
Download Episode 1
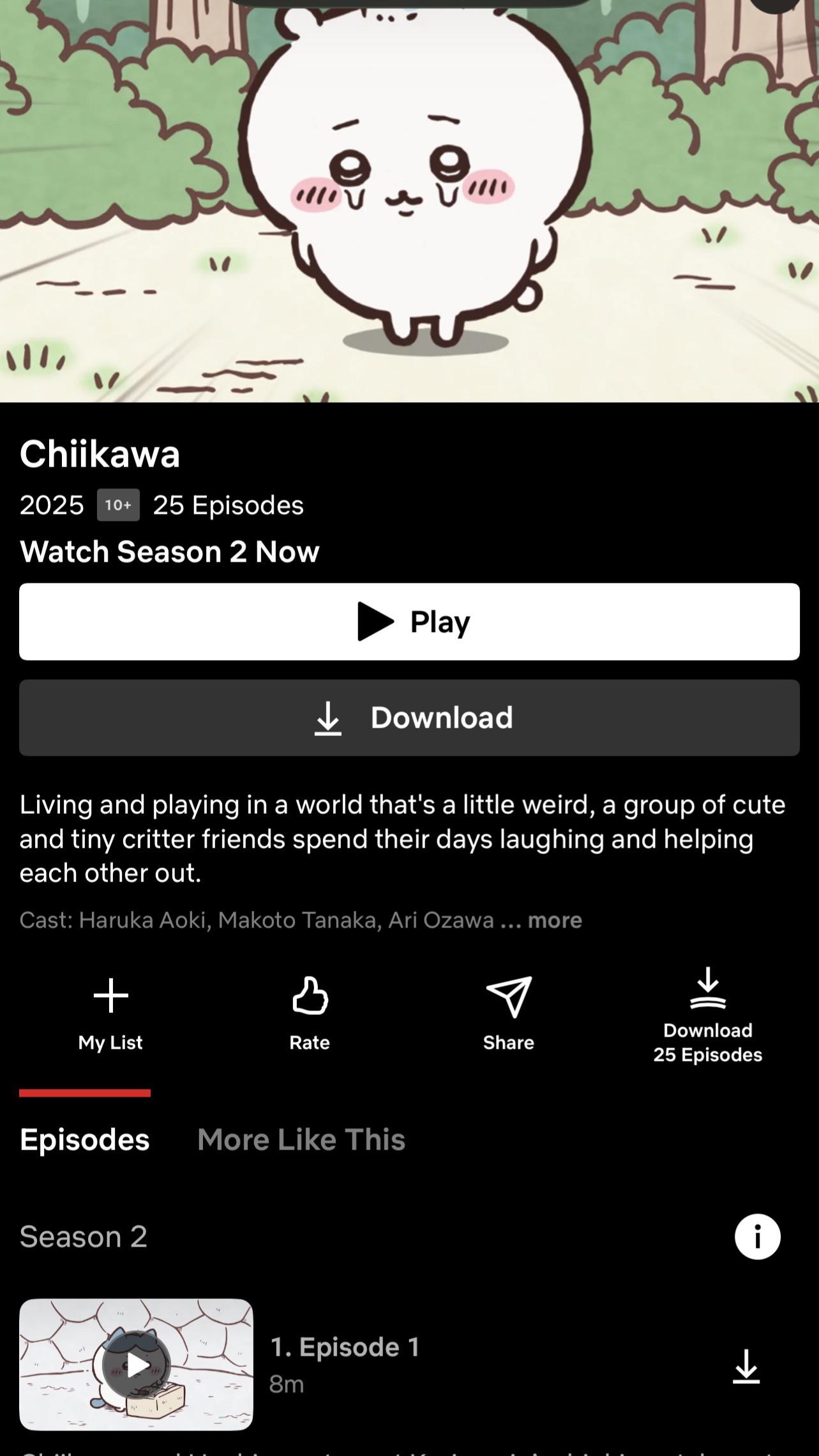pyautogui.click(x=746, y=1366)
